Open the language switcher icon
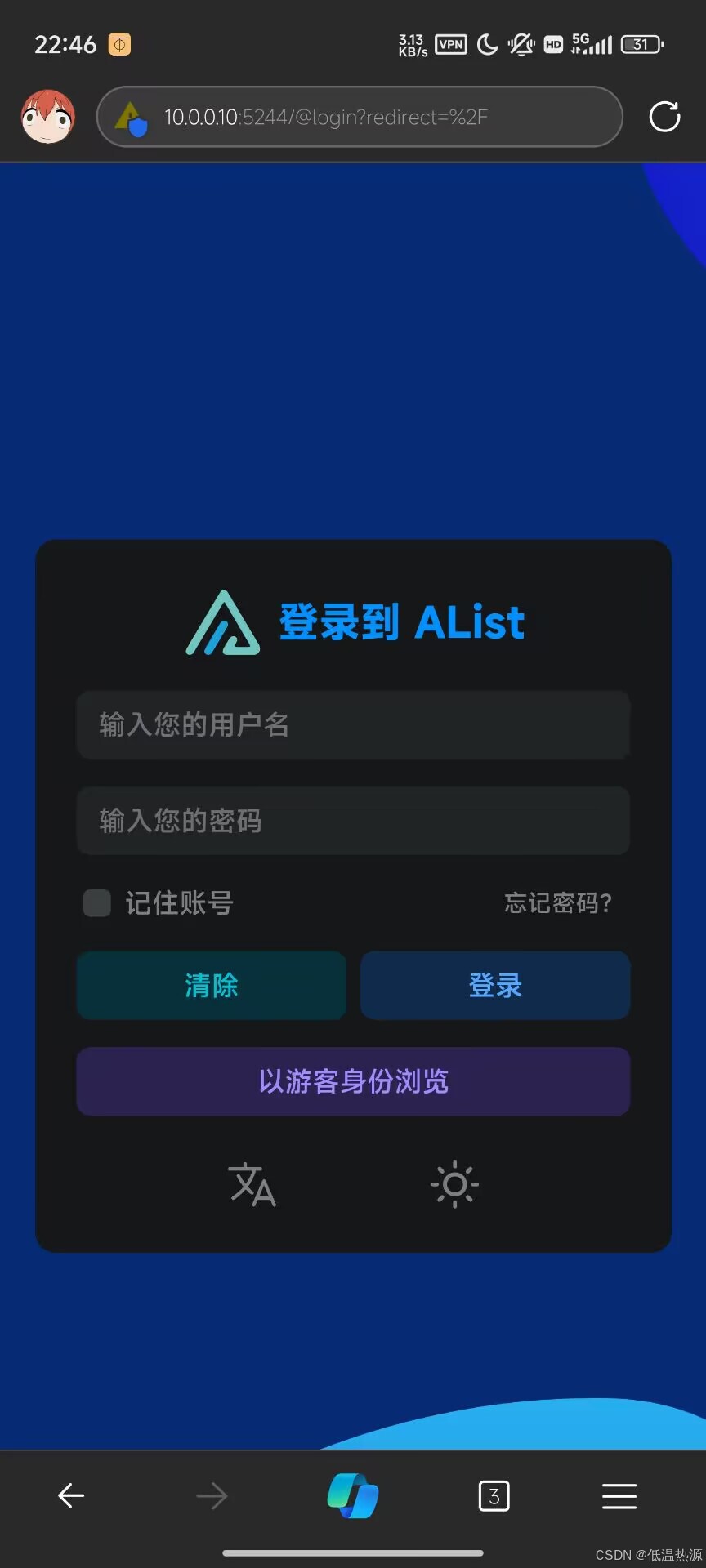706x1568 pixels. 252,1185
